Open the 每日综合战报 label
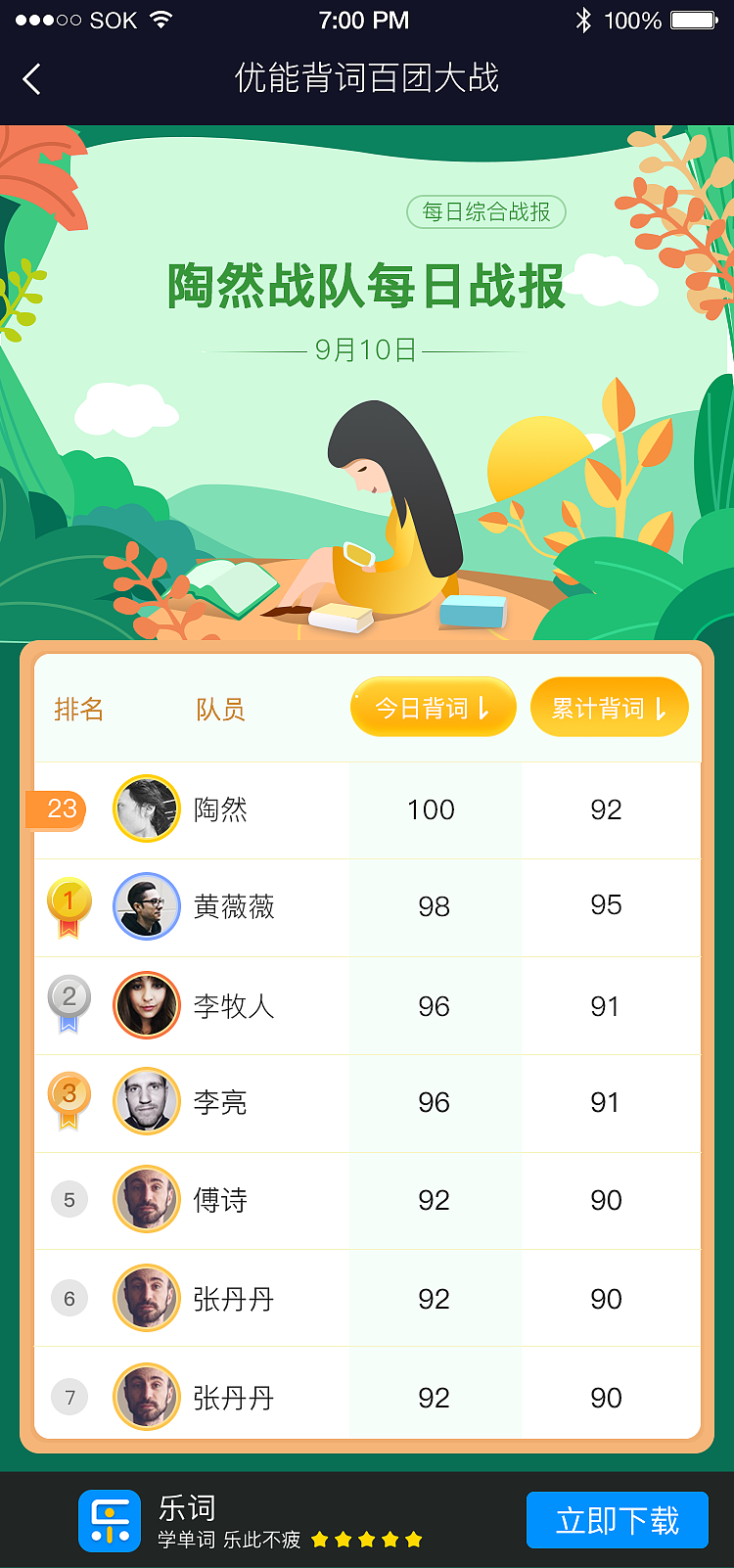The height and width of the screenshot is (1568, 734). [486, 211]
